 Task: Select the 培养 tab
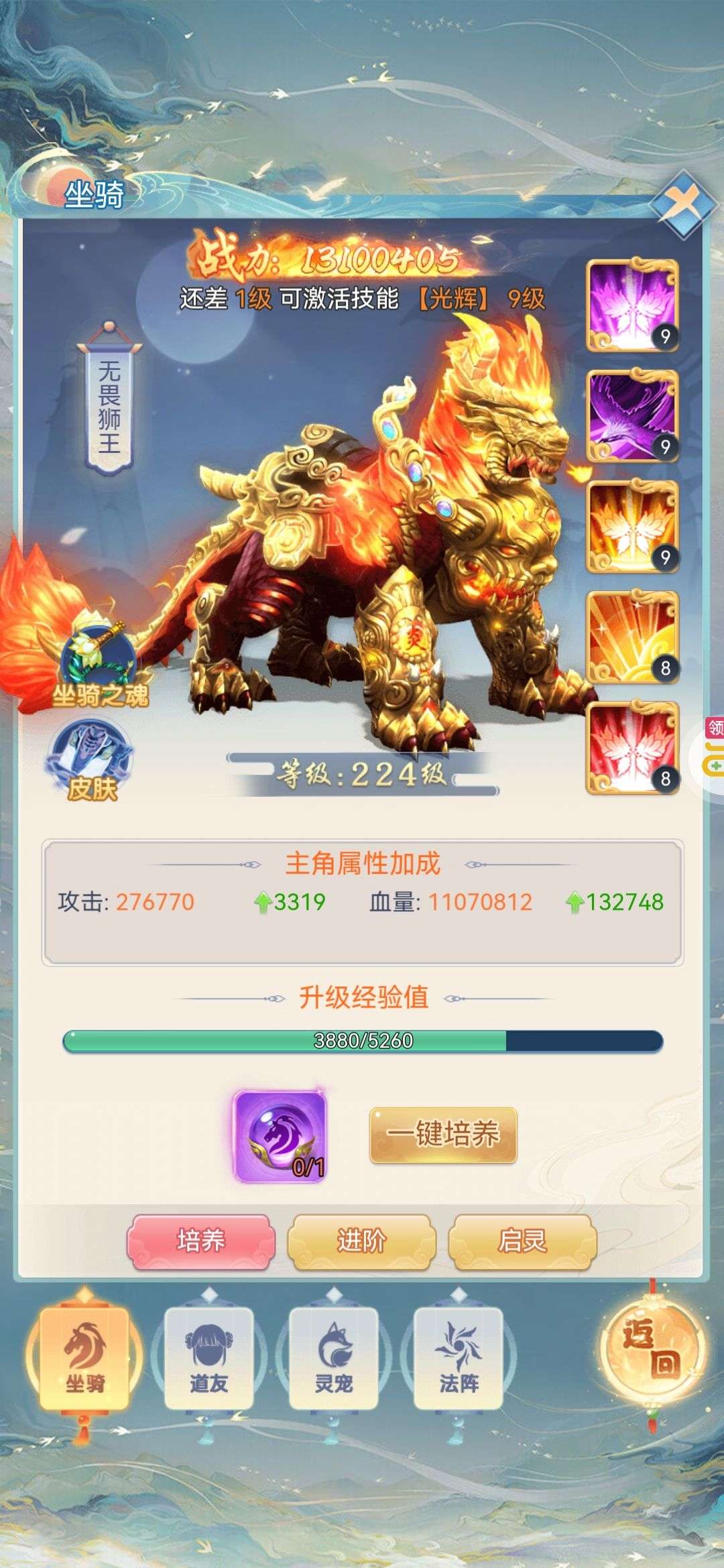(201, 1241)
